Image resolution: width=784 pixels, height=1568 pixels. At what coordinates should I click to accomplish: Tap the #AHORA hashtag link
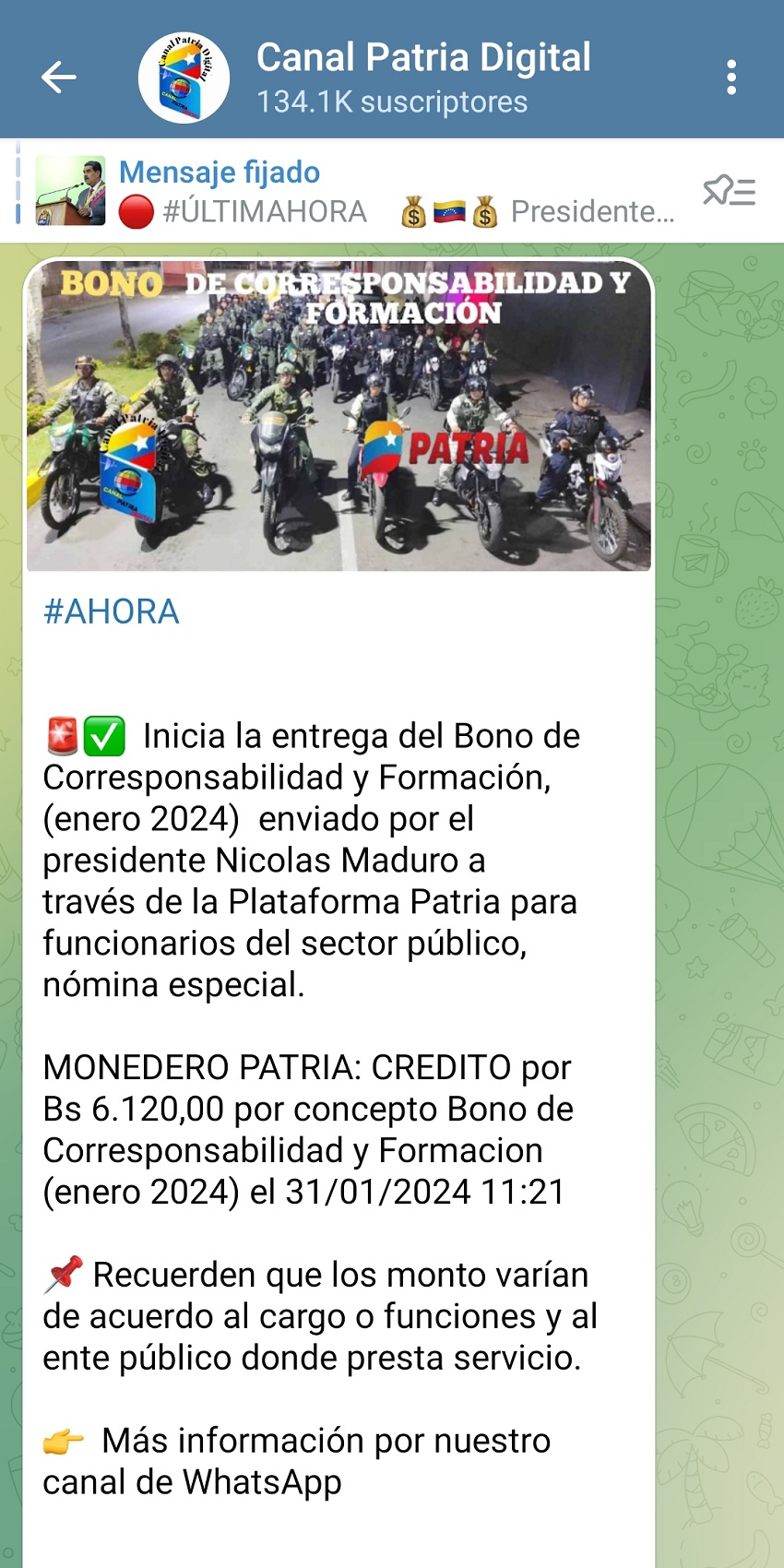pyautogui.click(x=112, y=612)
